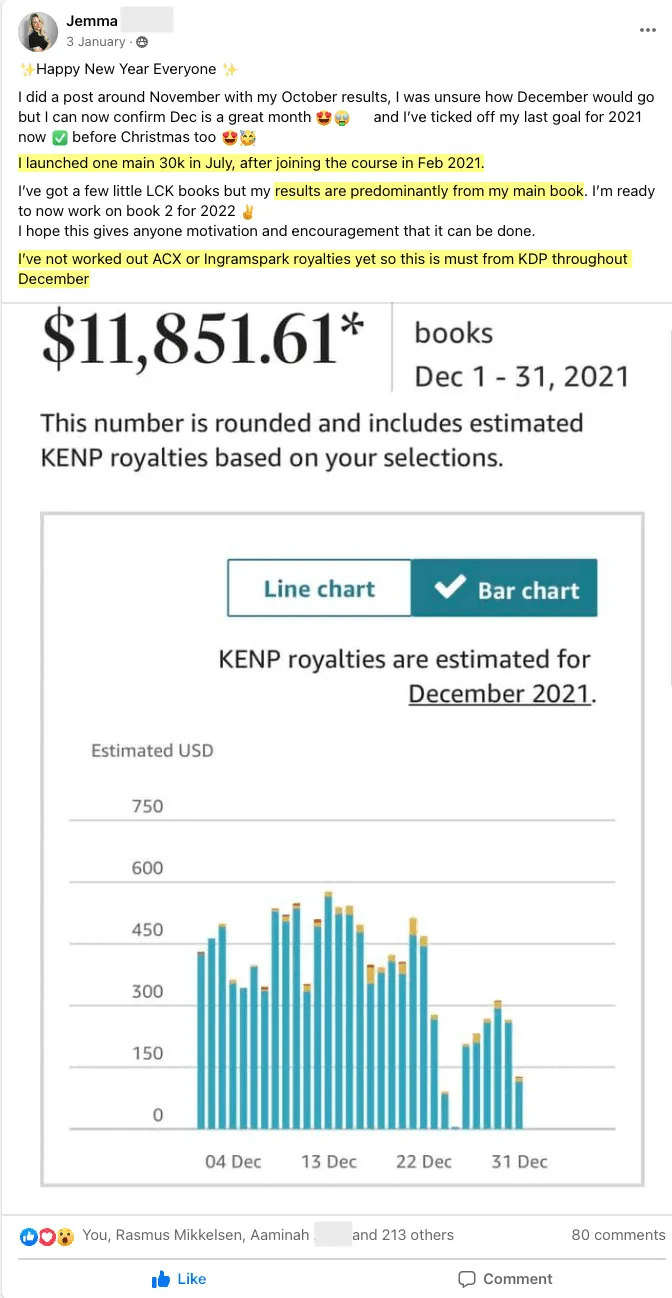The height and width of the screenshot is (1298, 672).
Task: Open the 80 comments
Action: [618, 1235]
